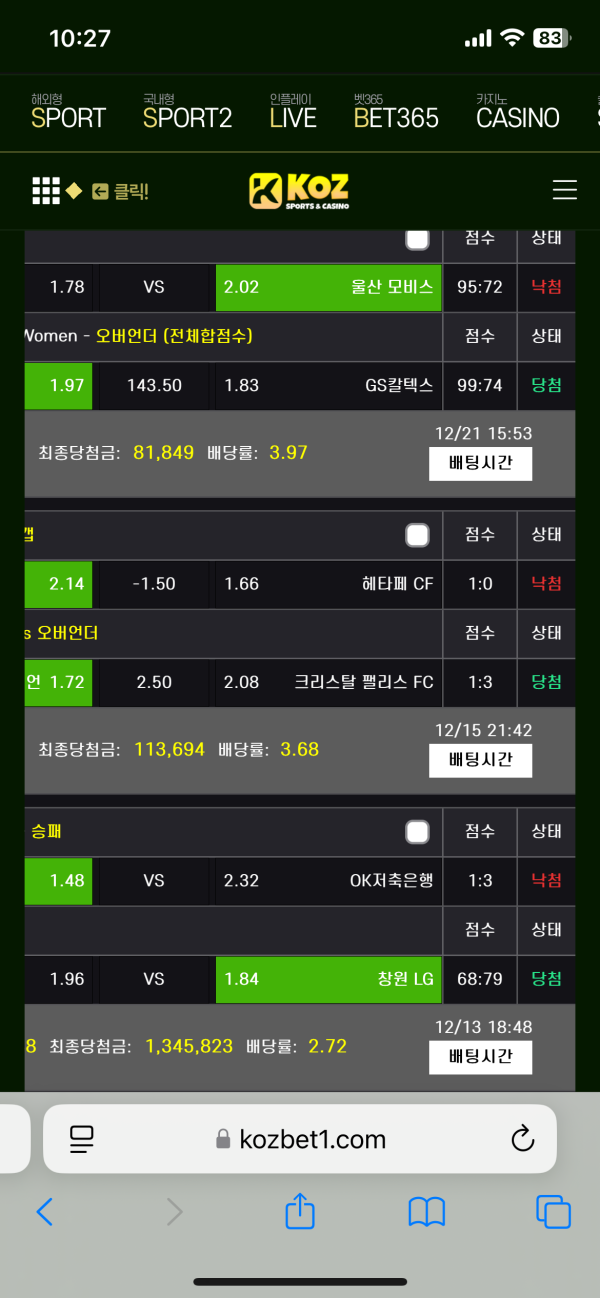Switch to the SPORT2 tab
600x1298 pixels.
click(x=187, y=112)
